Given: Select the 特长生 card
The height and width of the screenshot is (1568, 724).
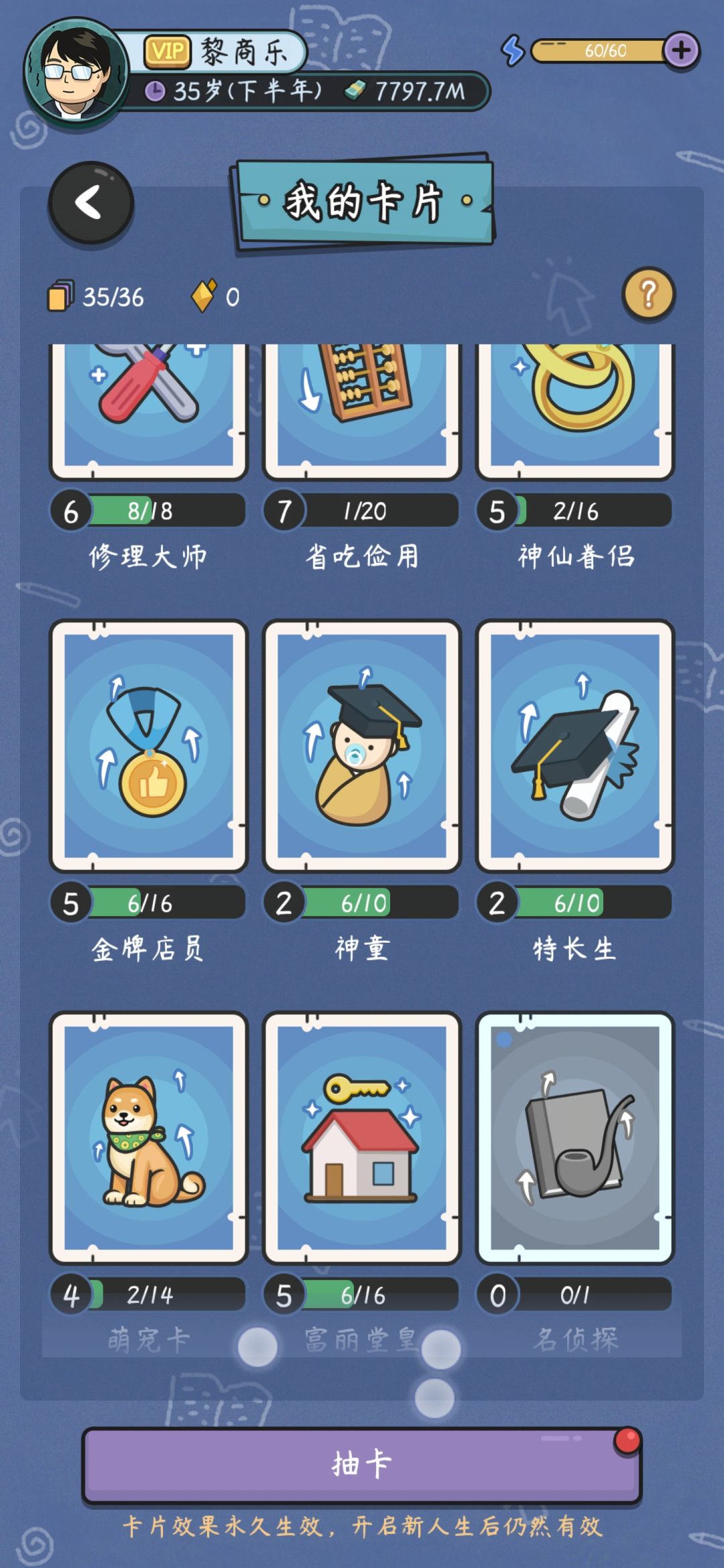Looking at the screenshot, I should click(x=575, y=745).
